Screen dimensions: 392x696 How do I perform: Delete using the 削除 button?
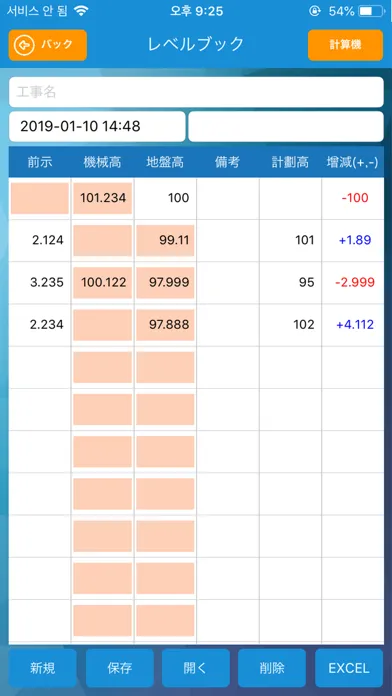272,668
